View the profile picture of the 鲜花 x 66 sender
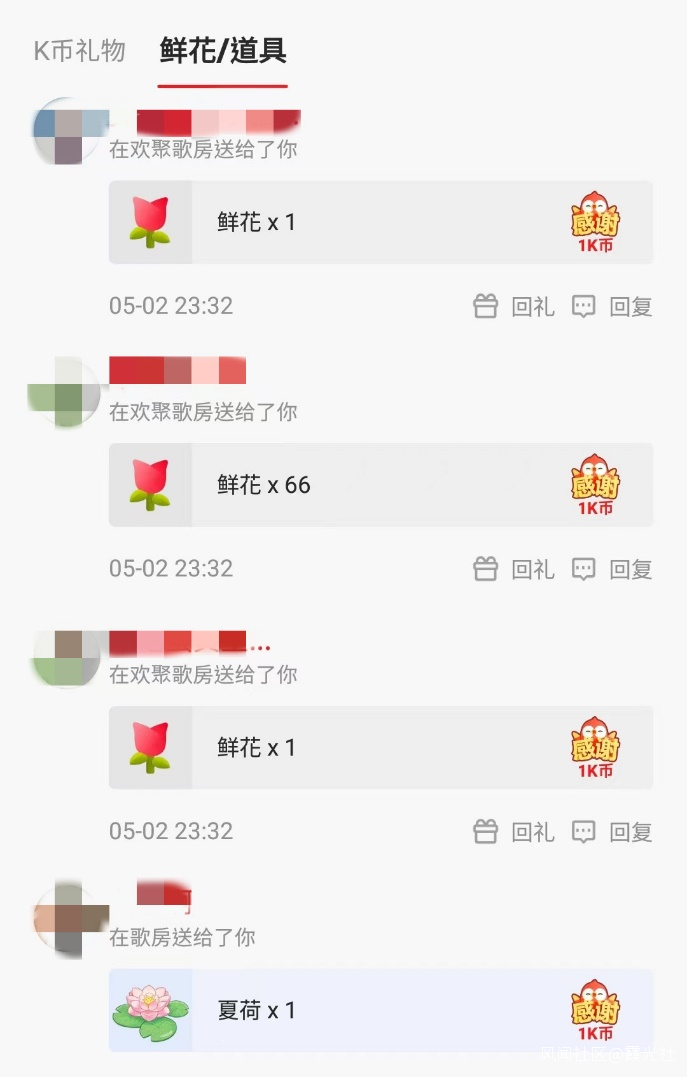The width and height of the screenshot is (687, 1077). [69, 393]
